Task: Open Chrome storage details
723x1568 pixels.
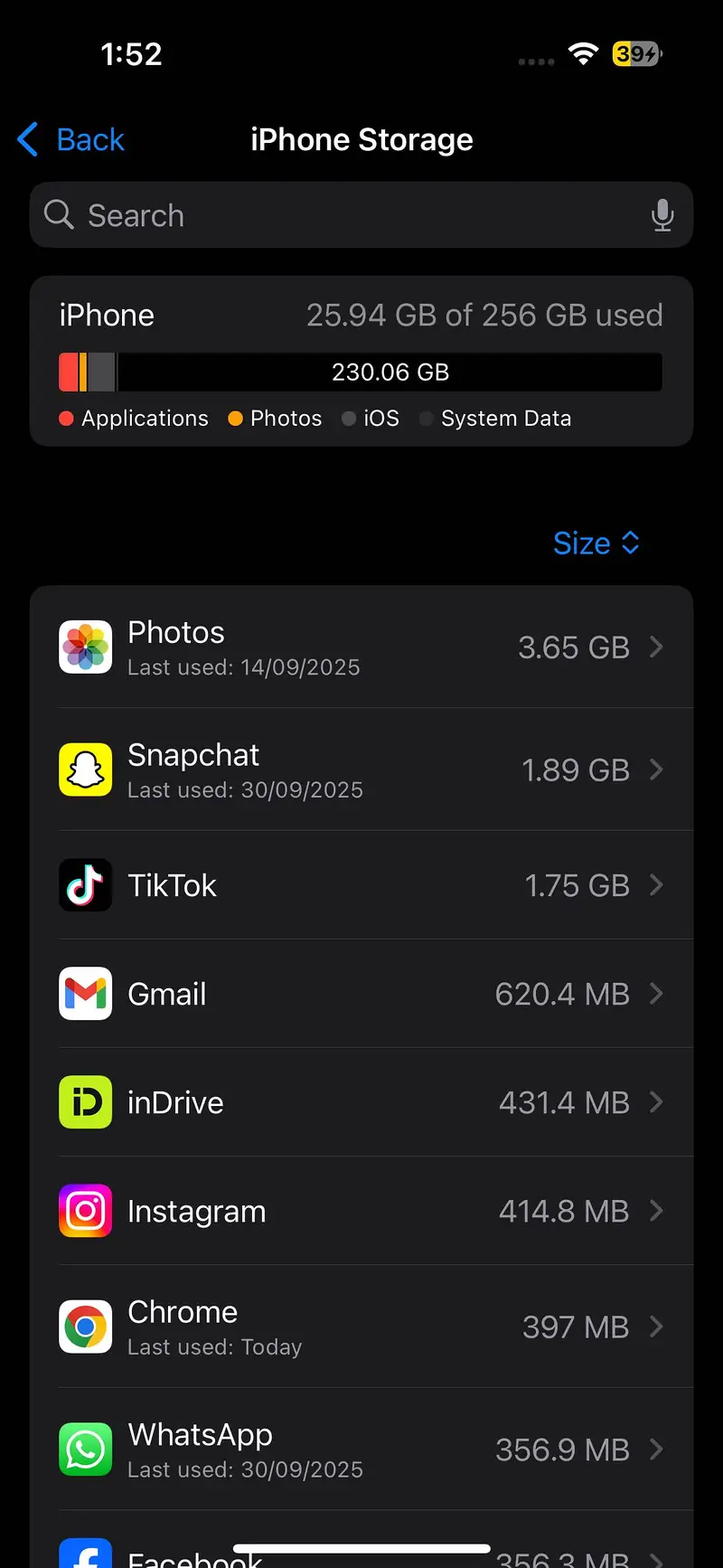Action: (361, 1327)
